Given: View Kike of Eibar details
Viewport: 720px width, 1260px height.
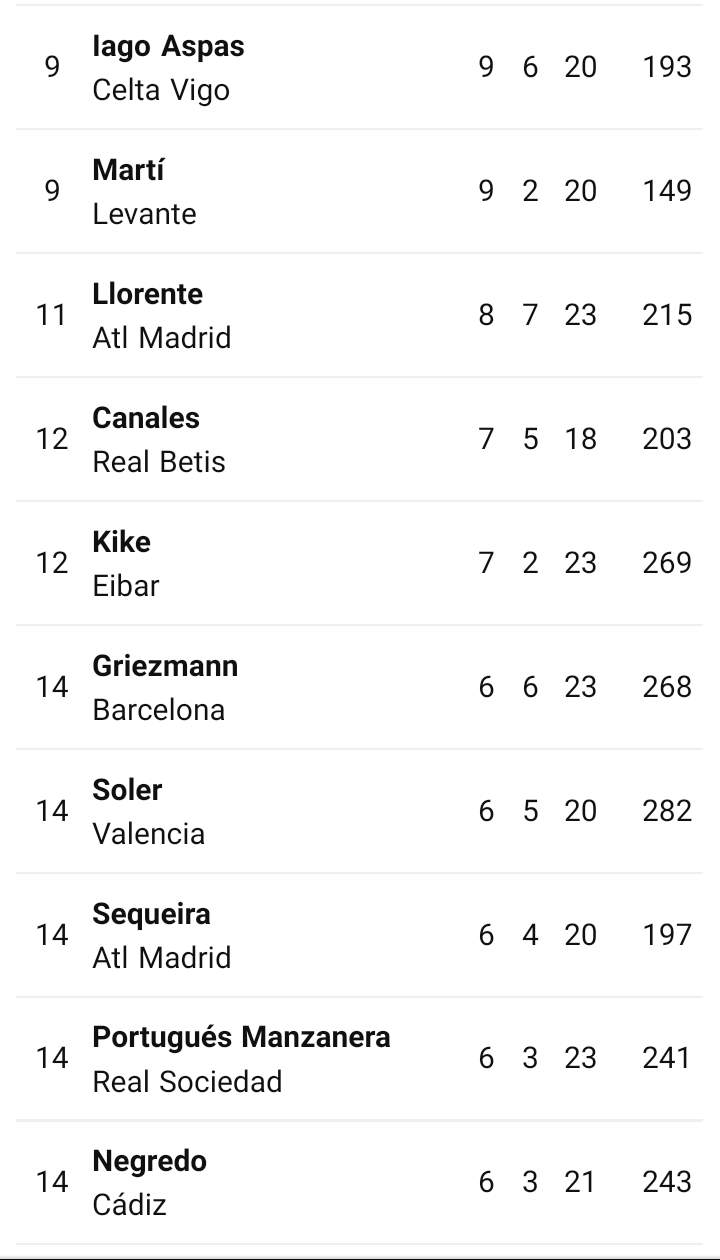Looking at the screenshot, I should pyautogui.click(x=360, y=563).
